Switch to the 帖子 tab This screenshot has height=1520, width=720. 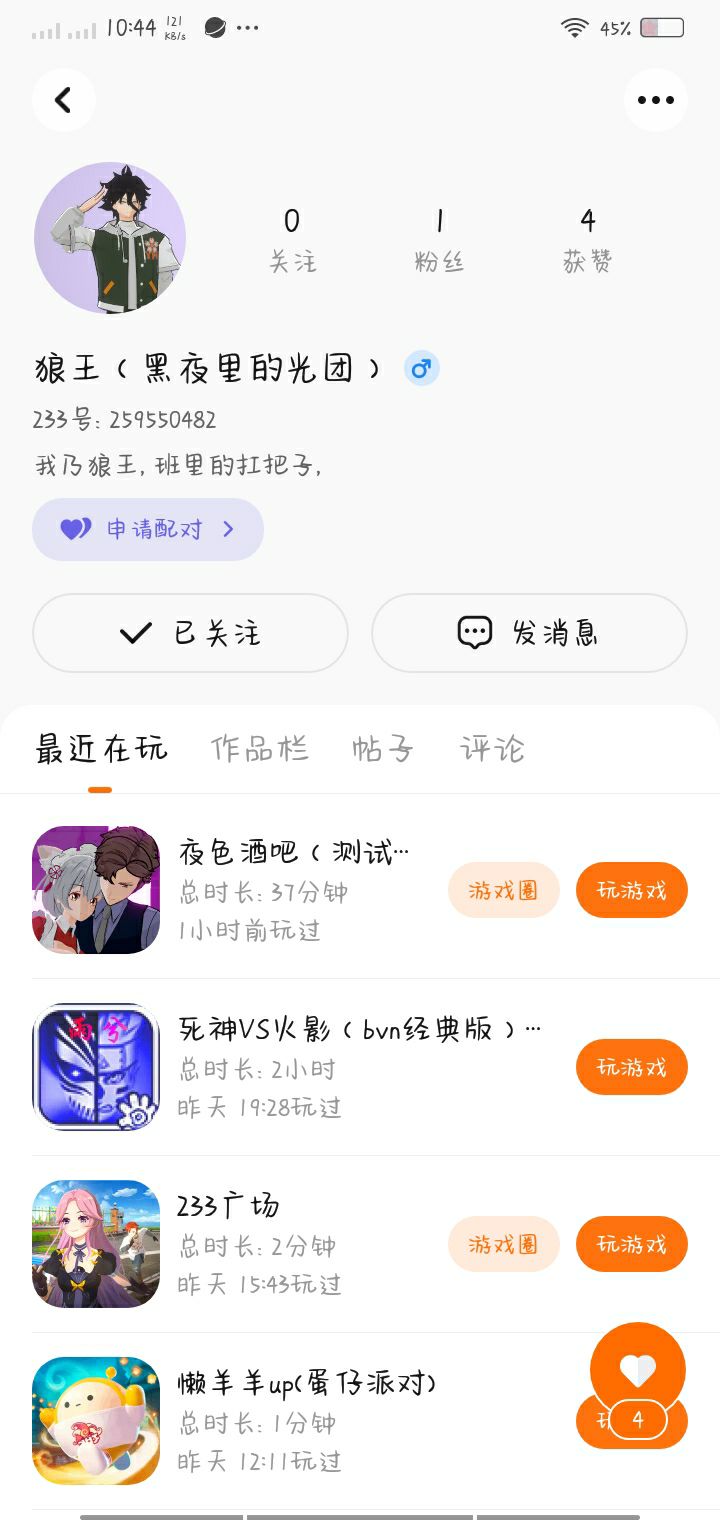click(382, 749)
